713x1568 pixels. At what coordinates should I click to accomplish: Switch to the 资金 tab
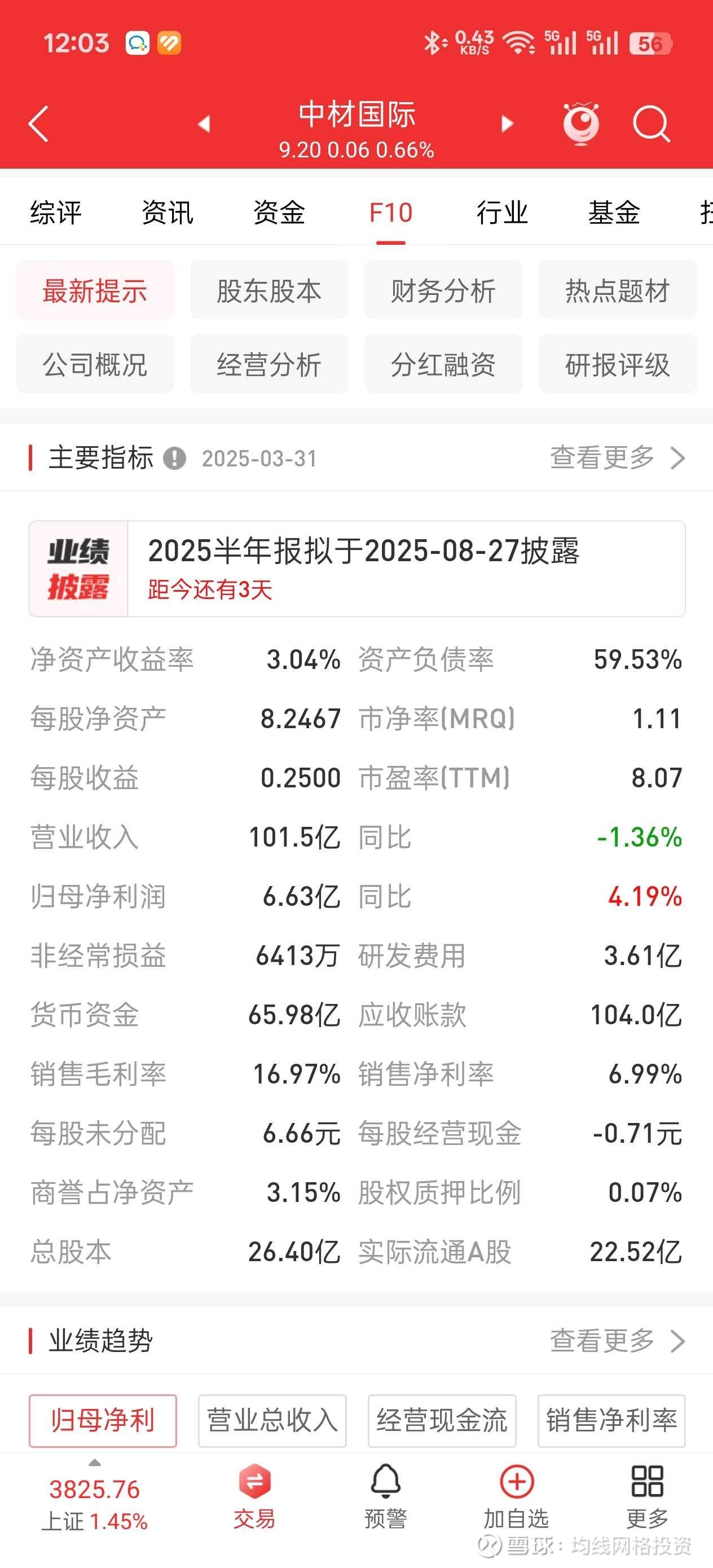pos(279,213)
